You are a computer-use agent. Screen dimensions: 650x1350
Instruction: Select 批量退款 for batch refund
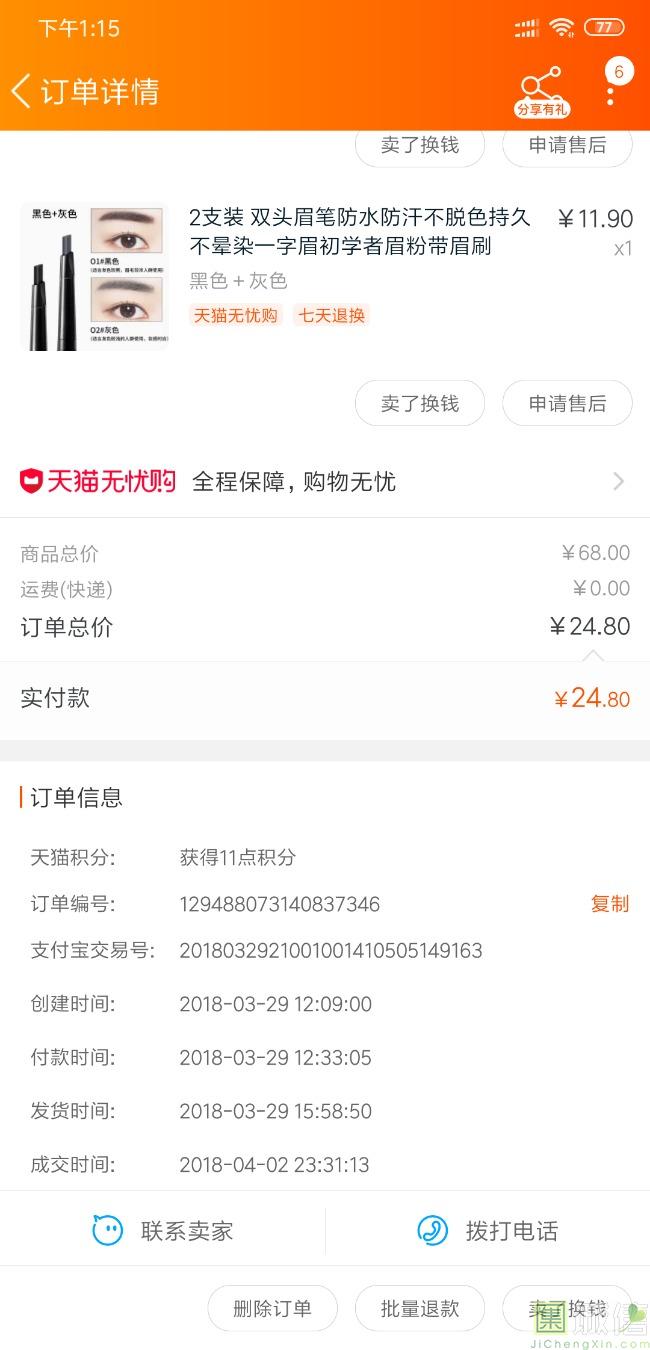420,1308
